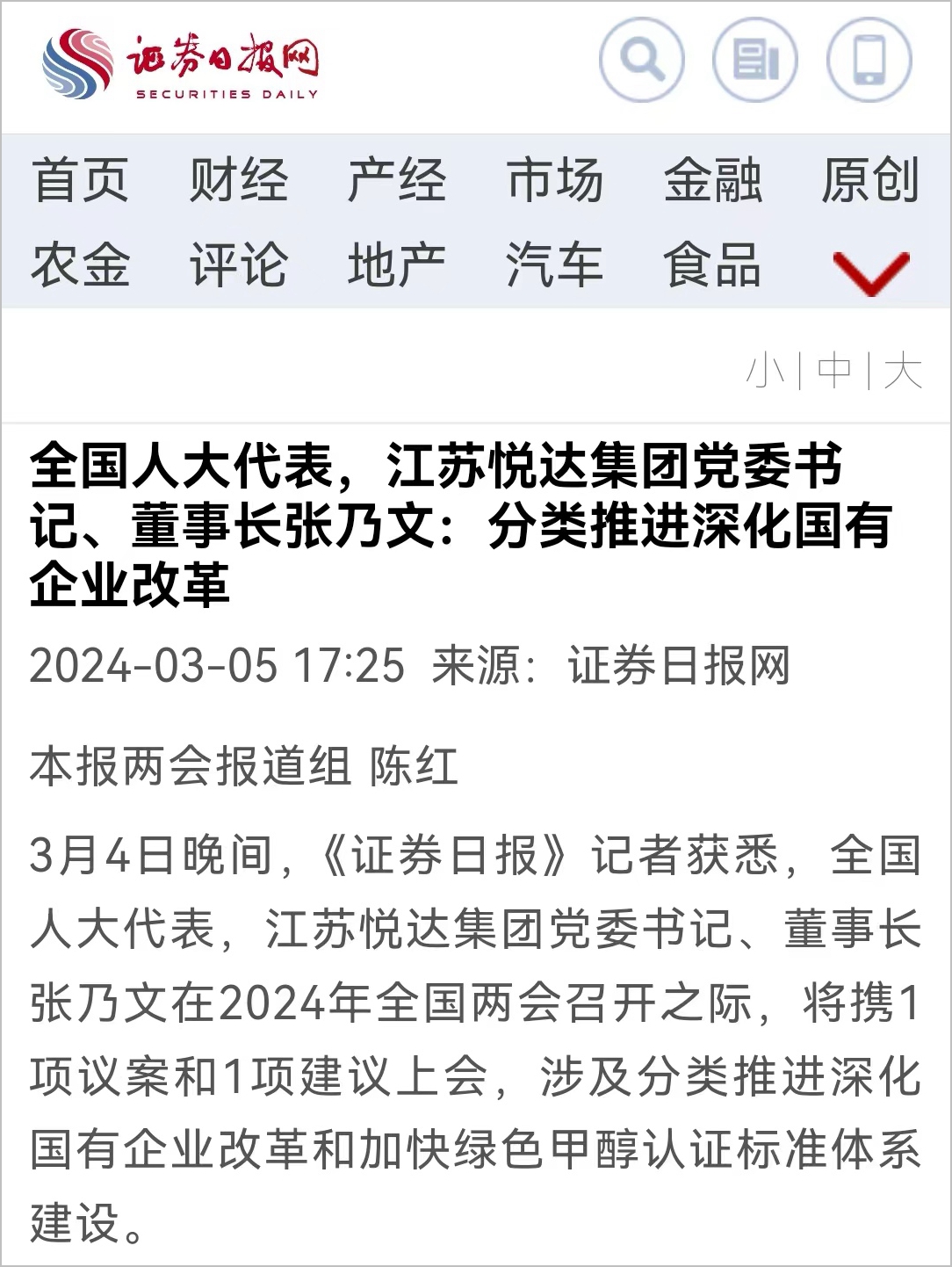Set font size to 中

coord(834,372)
